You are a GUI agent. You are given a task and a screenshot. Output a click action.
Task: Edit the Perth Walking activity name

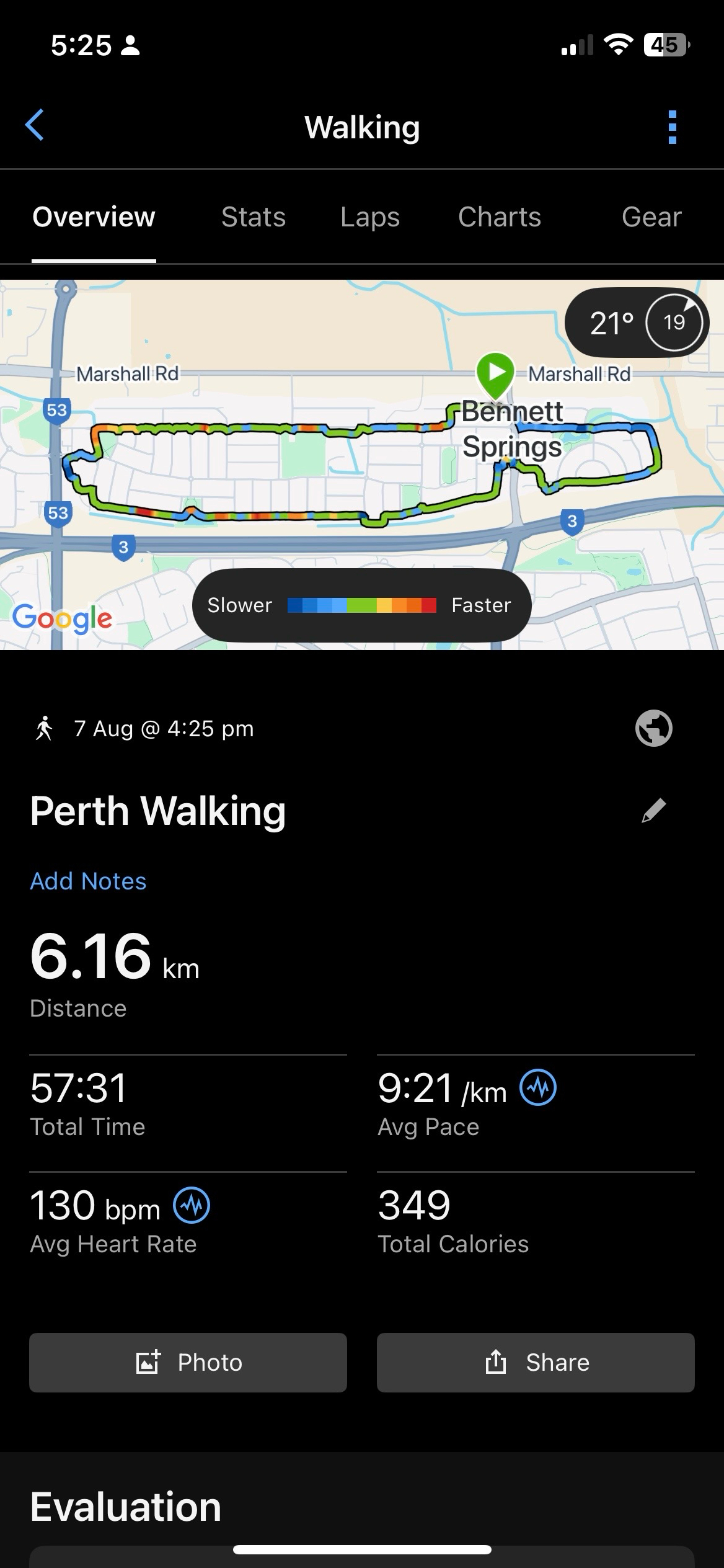(653, 811)
